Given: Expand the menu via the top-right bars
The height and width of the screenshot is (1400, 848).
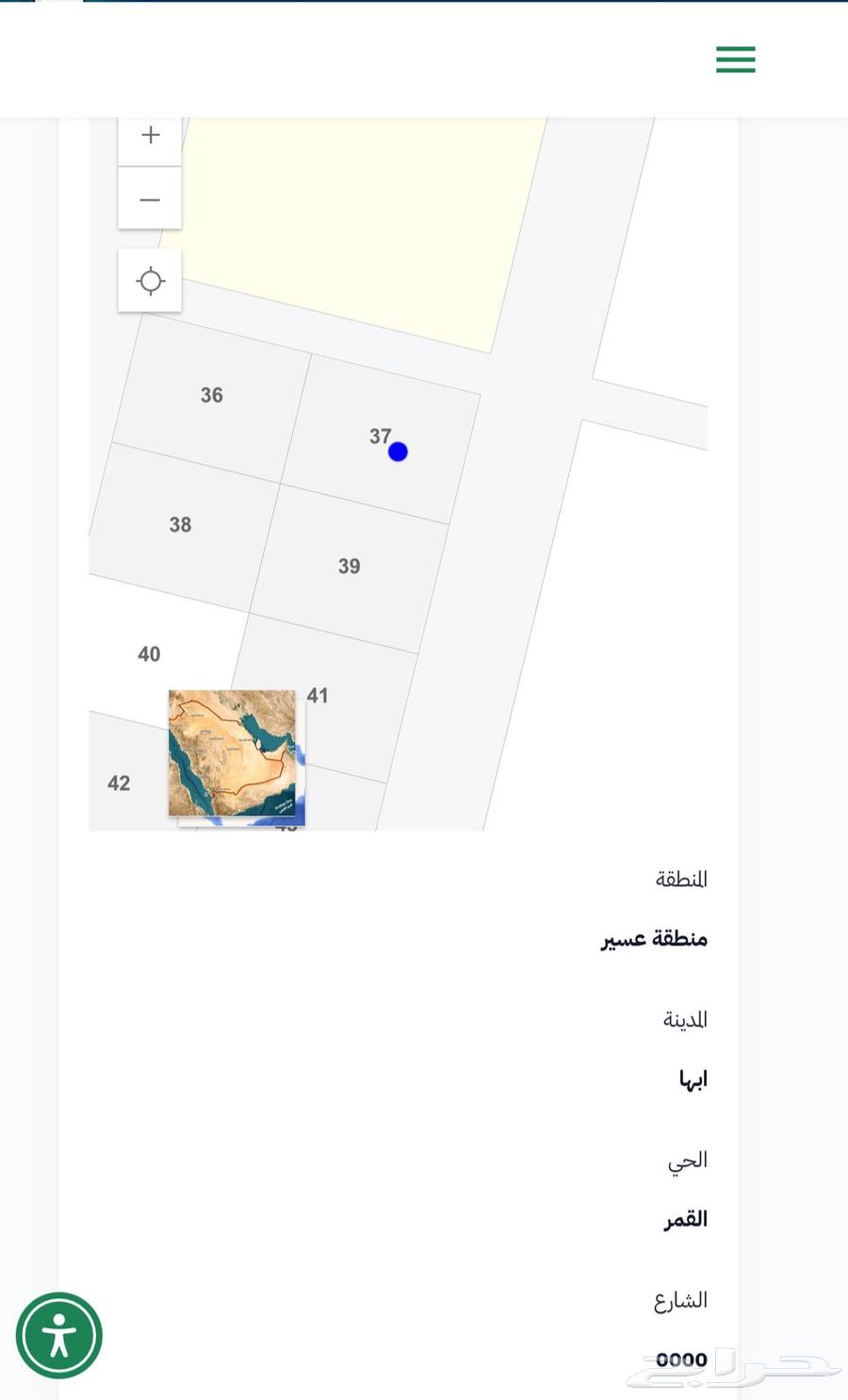Looking at the screenshot, I should 735,59.
